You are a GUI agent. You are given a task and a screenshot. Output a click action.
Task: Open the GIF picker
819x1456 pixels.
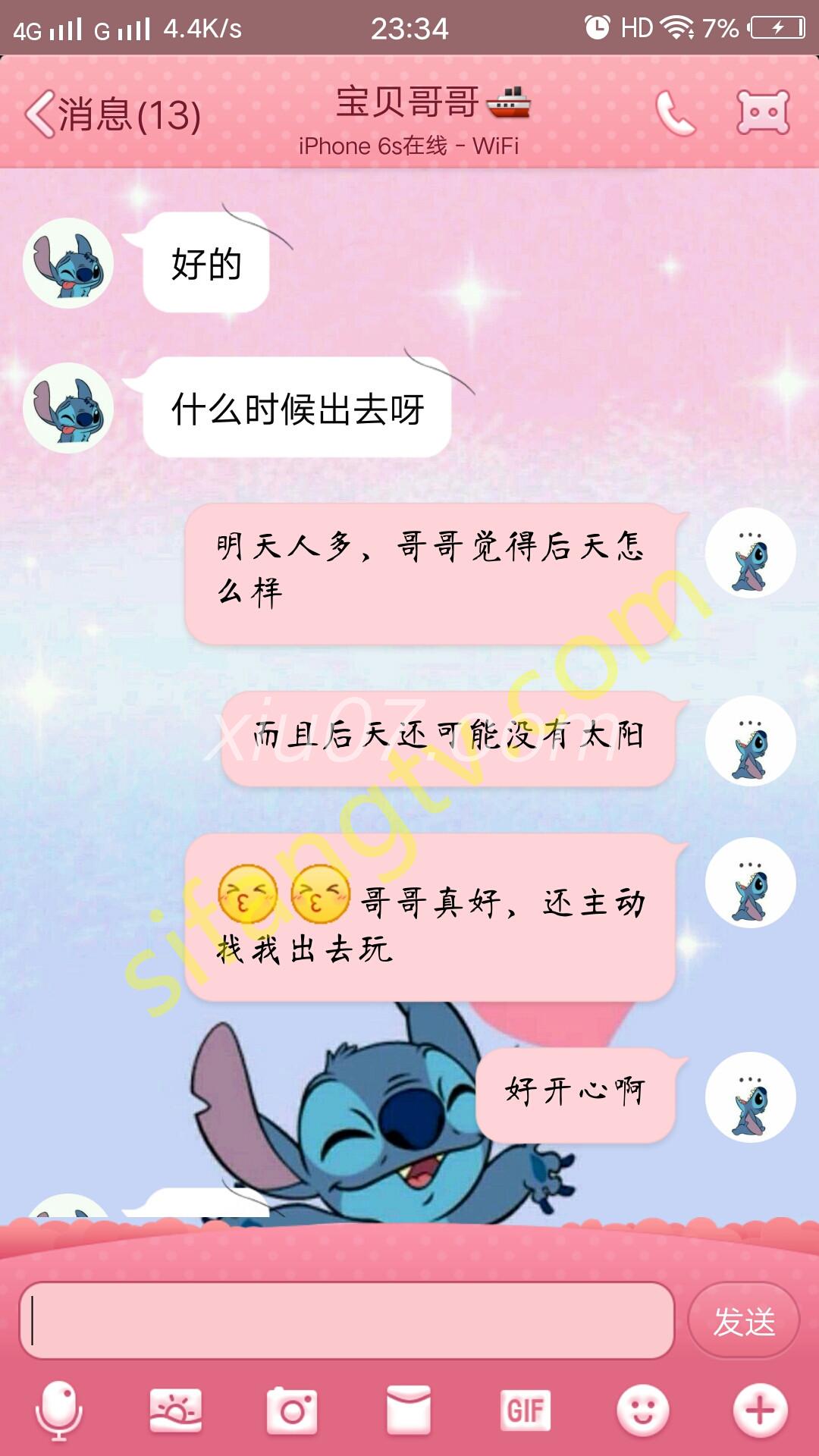click(x=525, y=1410)
